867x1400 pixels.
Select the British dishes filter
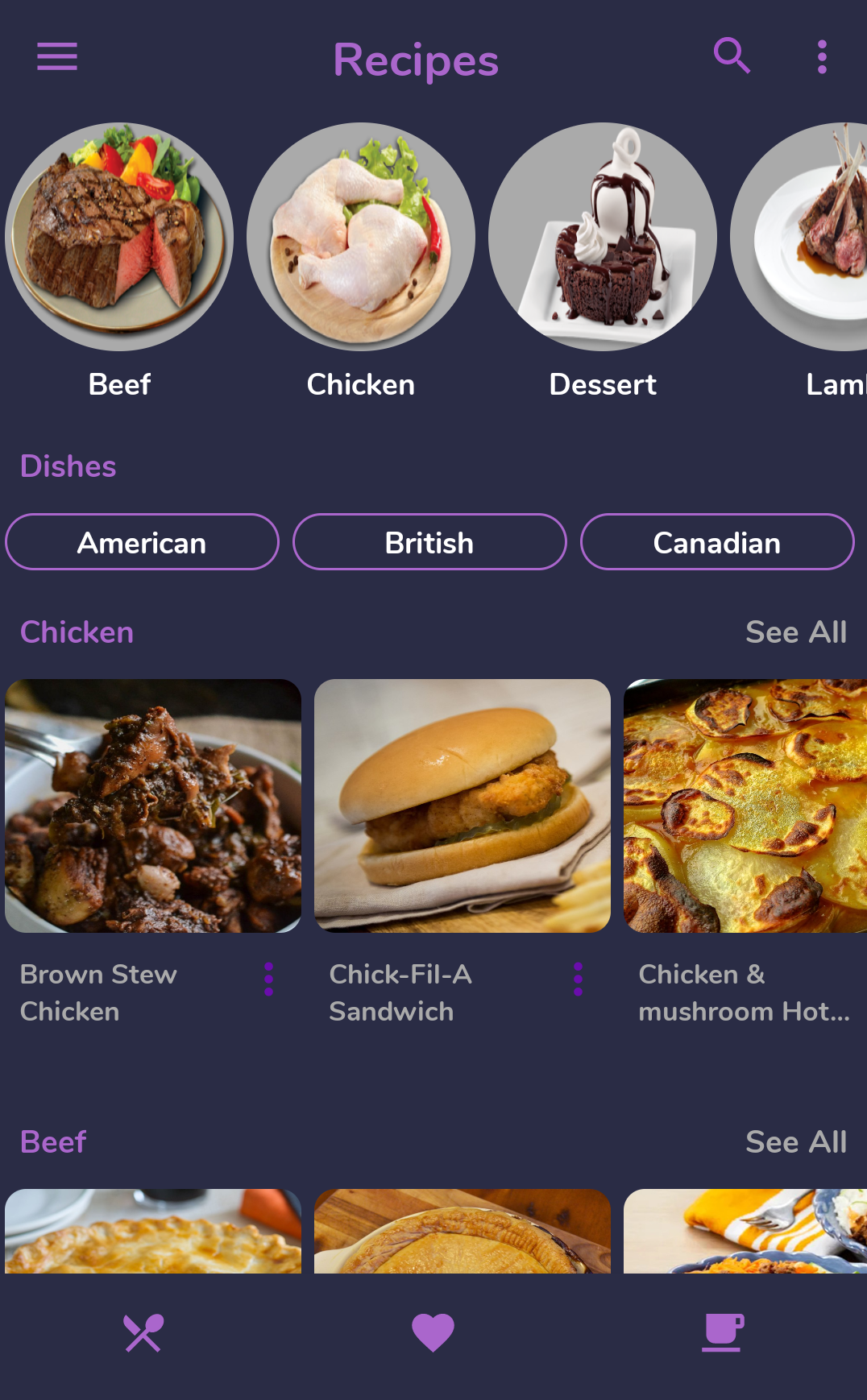coord(429,542)
